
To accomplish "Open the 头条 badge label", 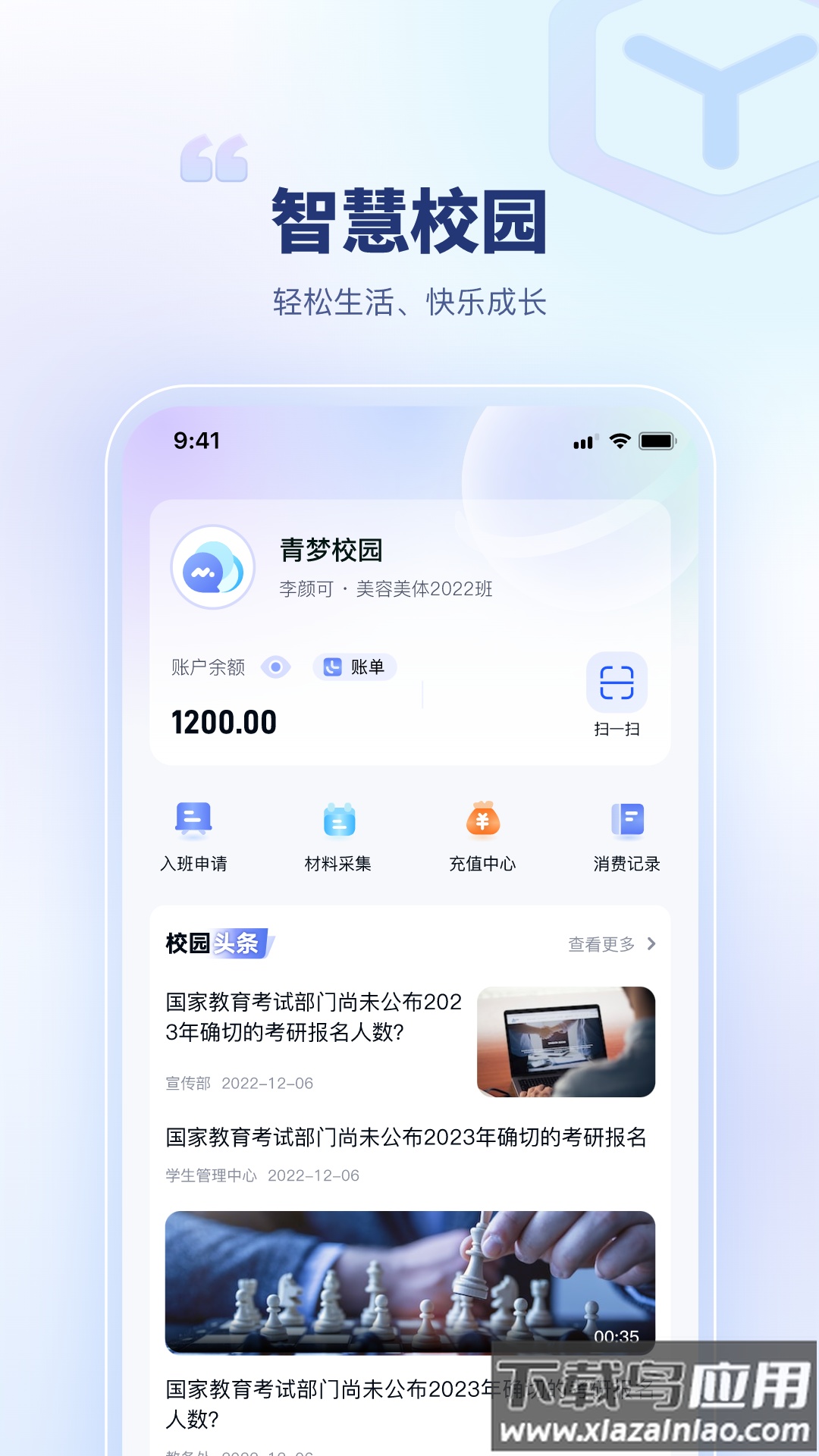I will click(x=241, y=943).
